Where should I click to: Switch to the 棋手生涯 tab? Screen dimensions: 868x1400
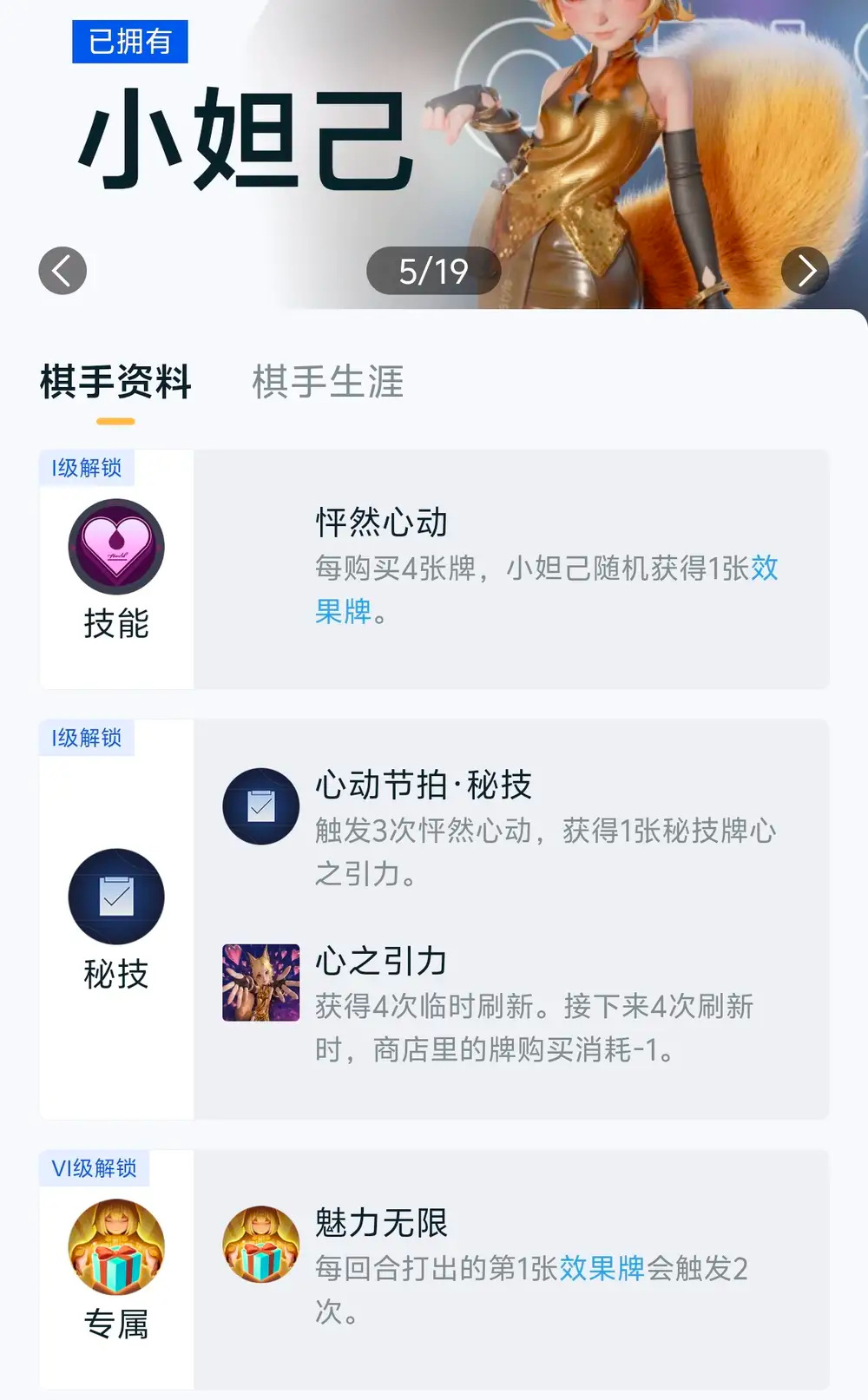tap(327, 382)
